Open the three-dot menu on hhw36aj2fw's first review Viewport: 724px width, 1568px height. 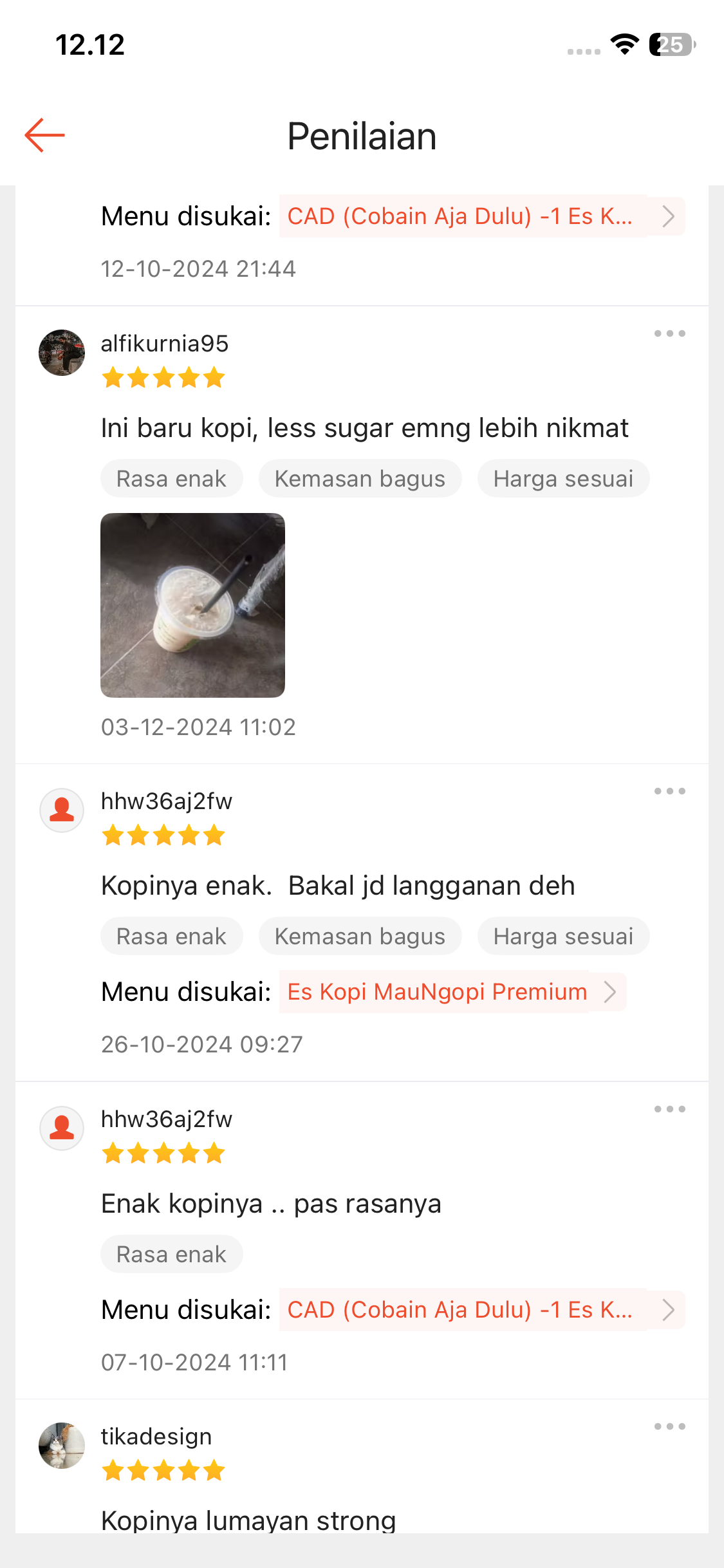[670, 790]
